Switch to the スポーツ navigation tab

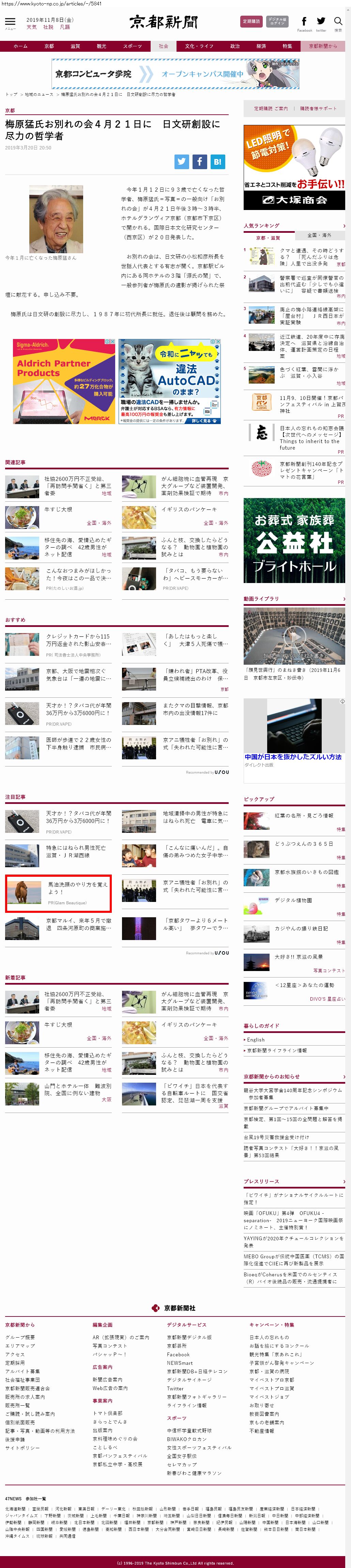[x=132, y=46]
